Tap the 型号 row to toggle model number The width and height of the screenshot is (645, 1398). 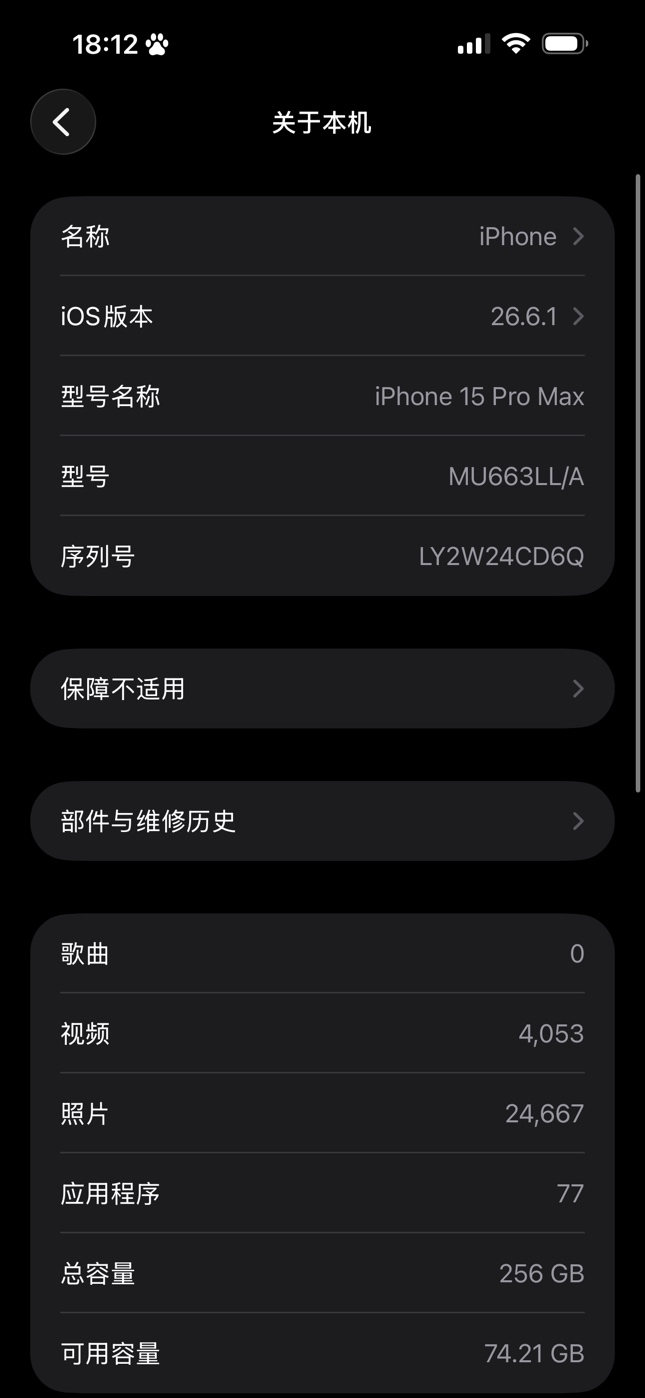coord(322,476)
